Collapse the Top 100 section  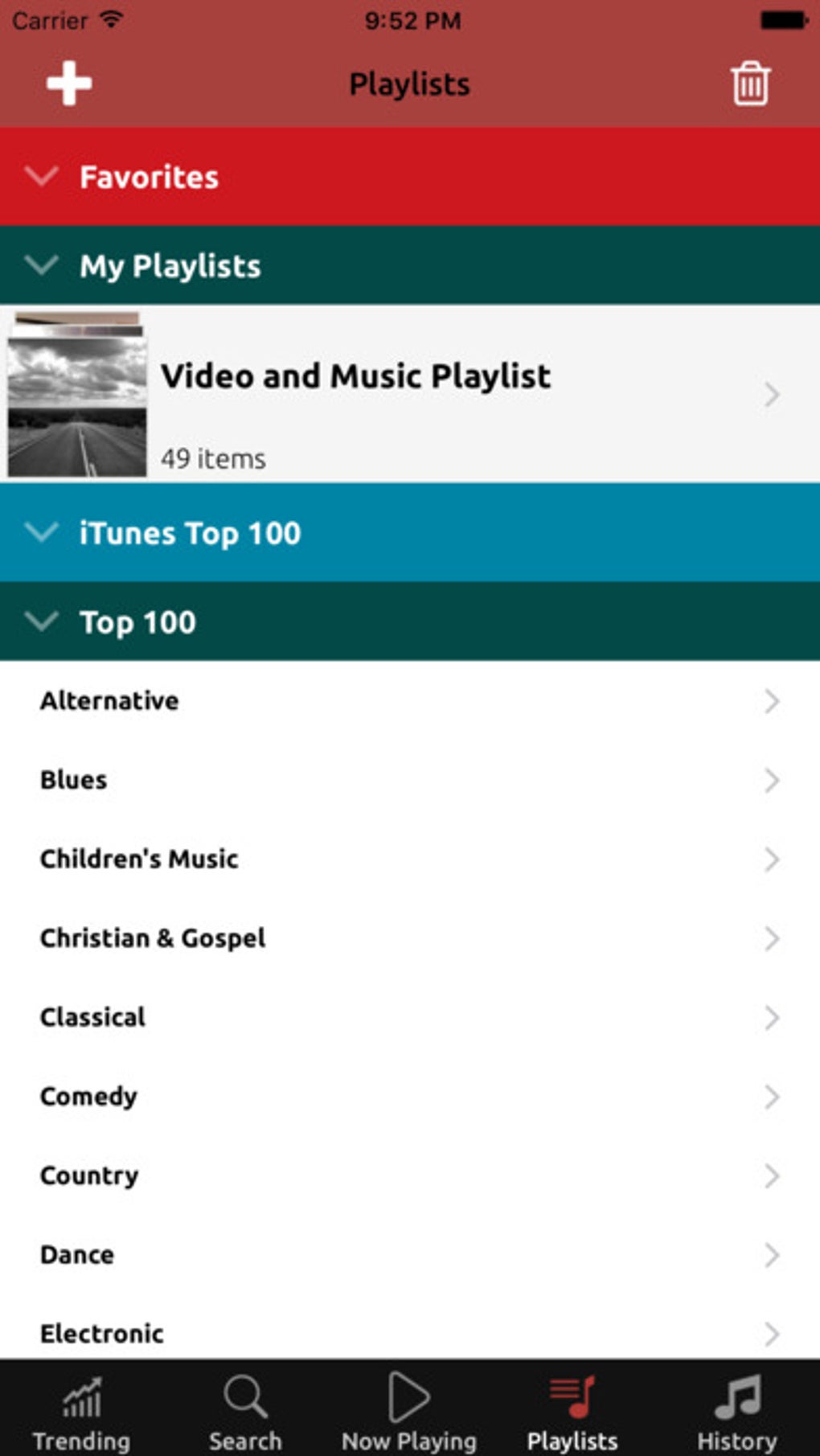coord(42,621)
